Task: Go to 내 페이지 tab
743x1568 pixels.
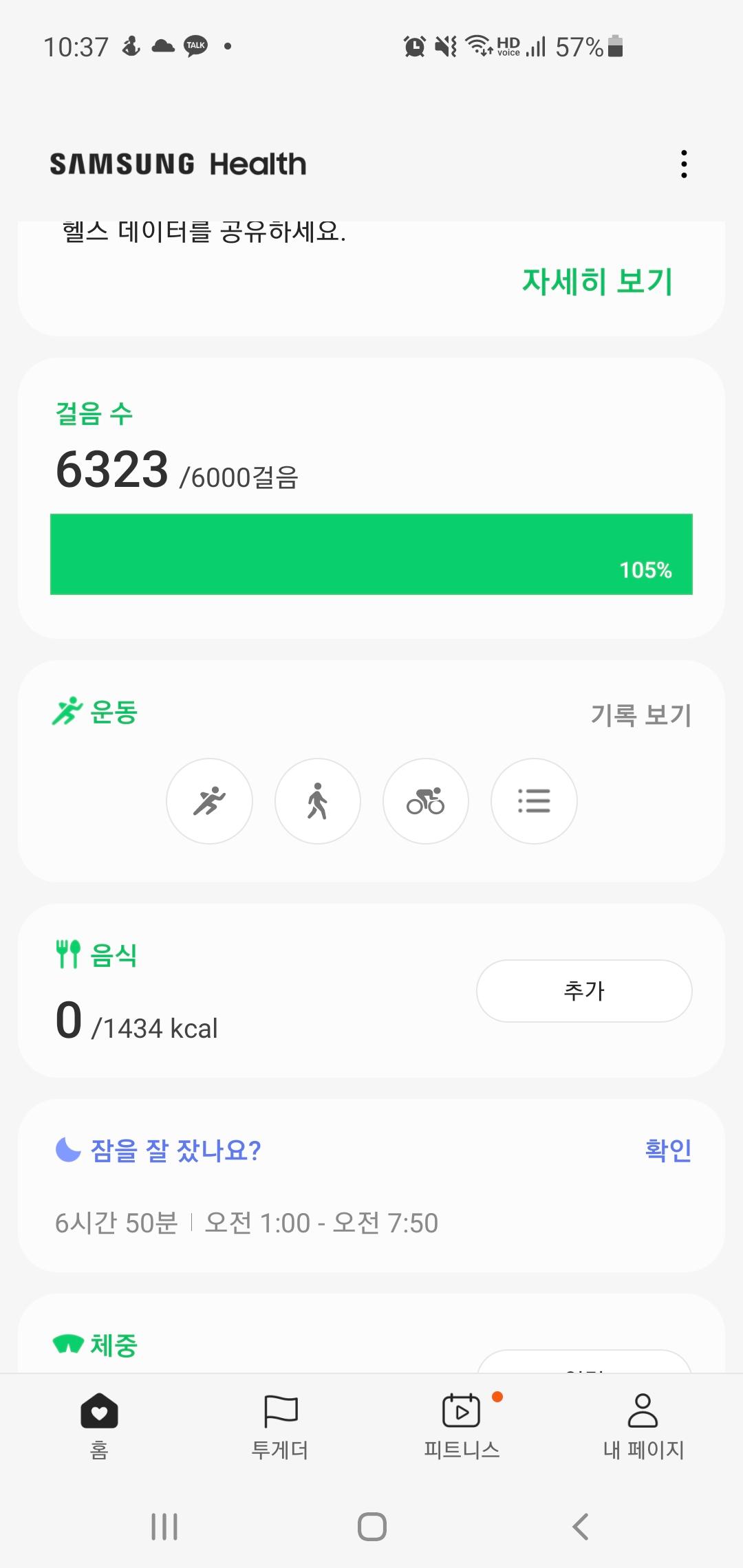Action: pyautogui.click(x=643, y=1425)
